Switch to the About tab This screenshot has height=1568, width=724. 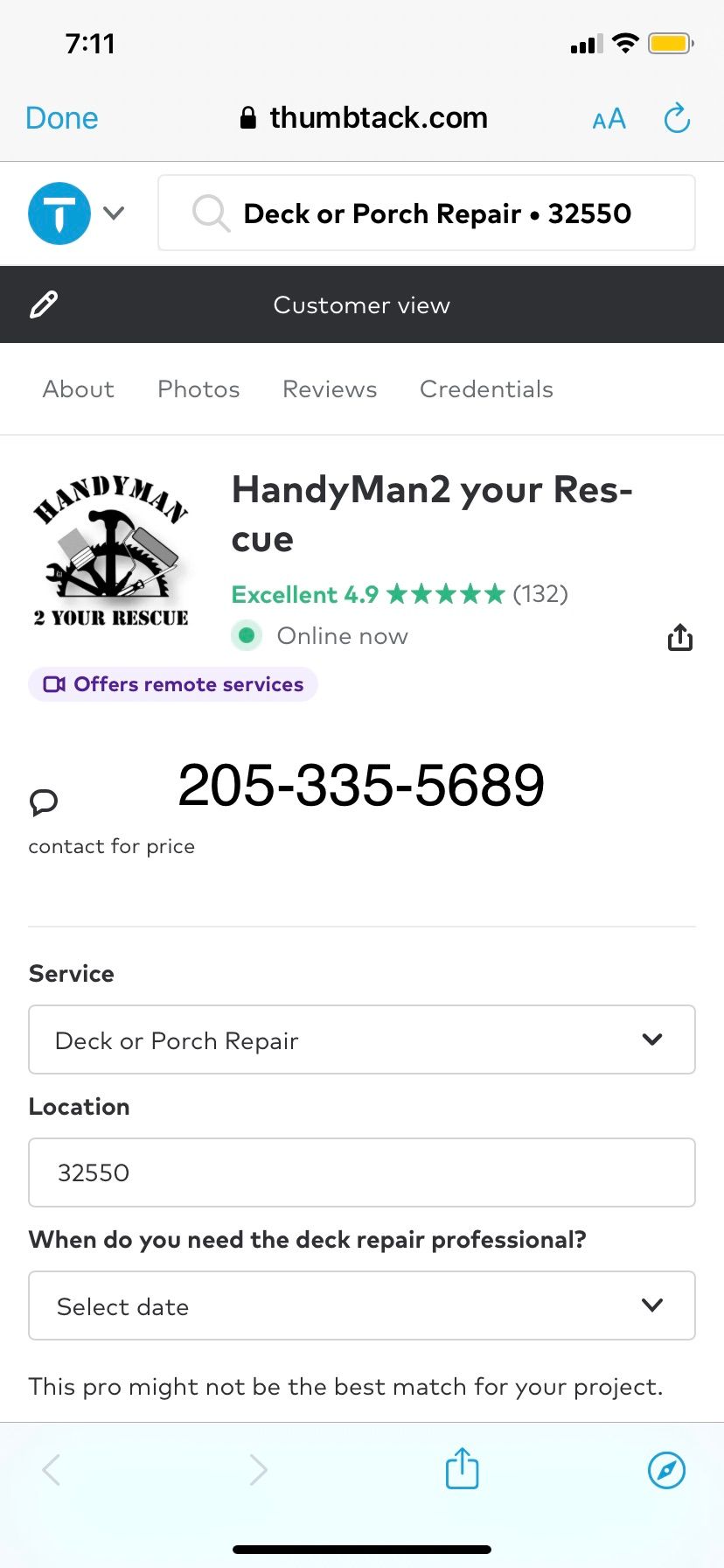tap(79, 389)
